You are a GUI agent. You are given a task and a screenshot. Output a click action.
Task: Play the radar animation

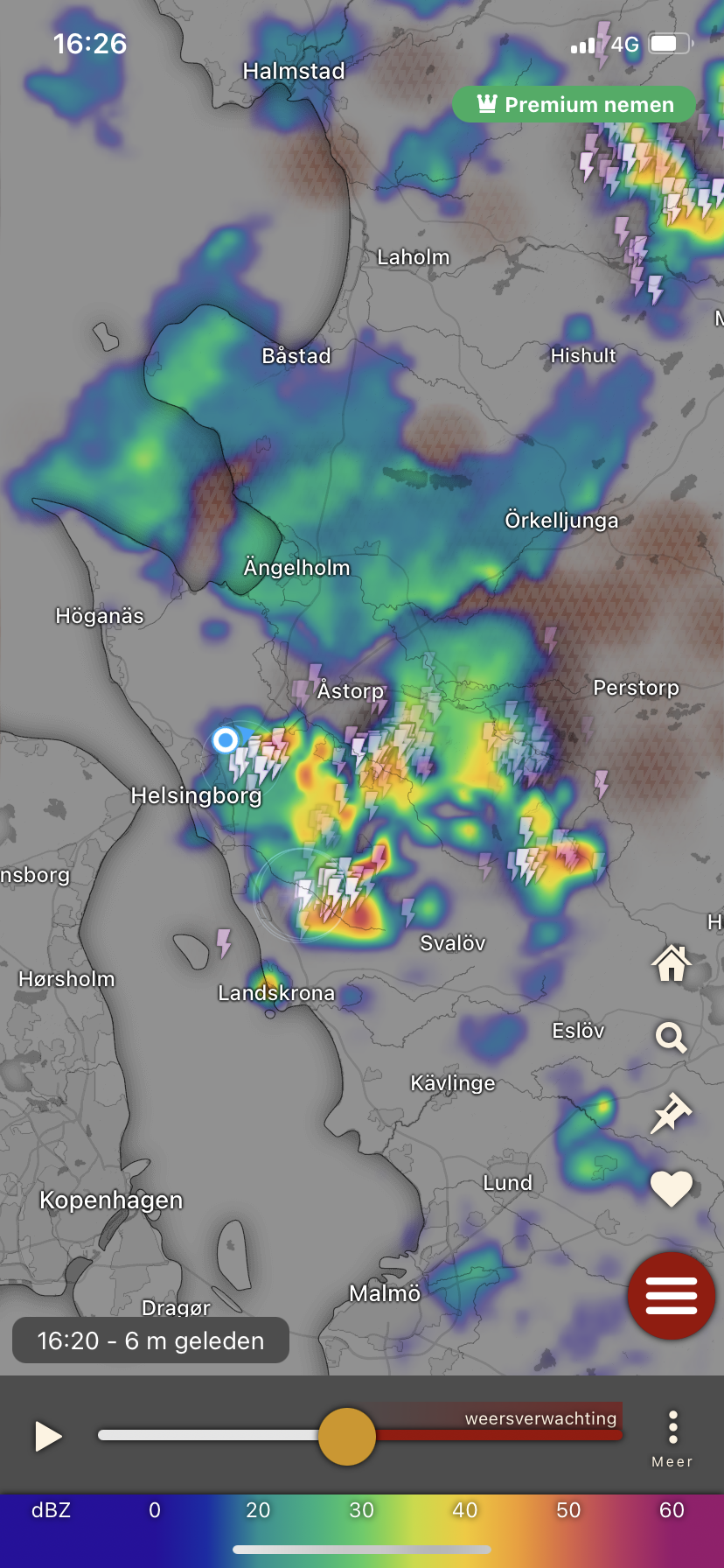tap(48, 1436)
